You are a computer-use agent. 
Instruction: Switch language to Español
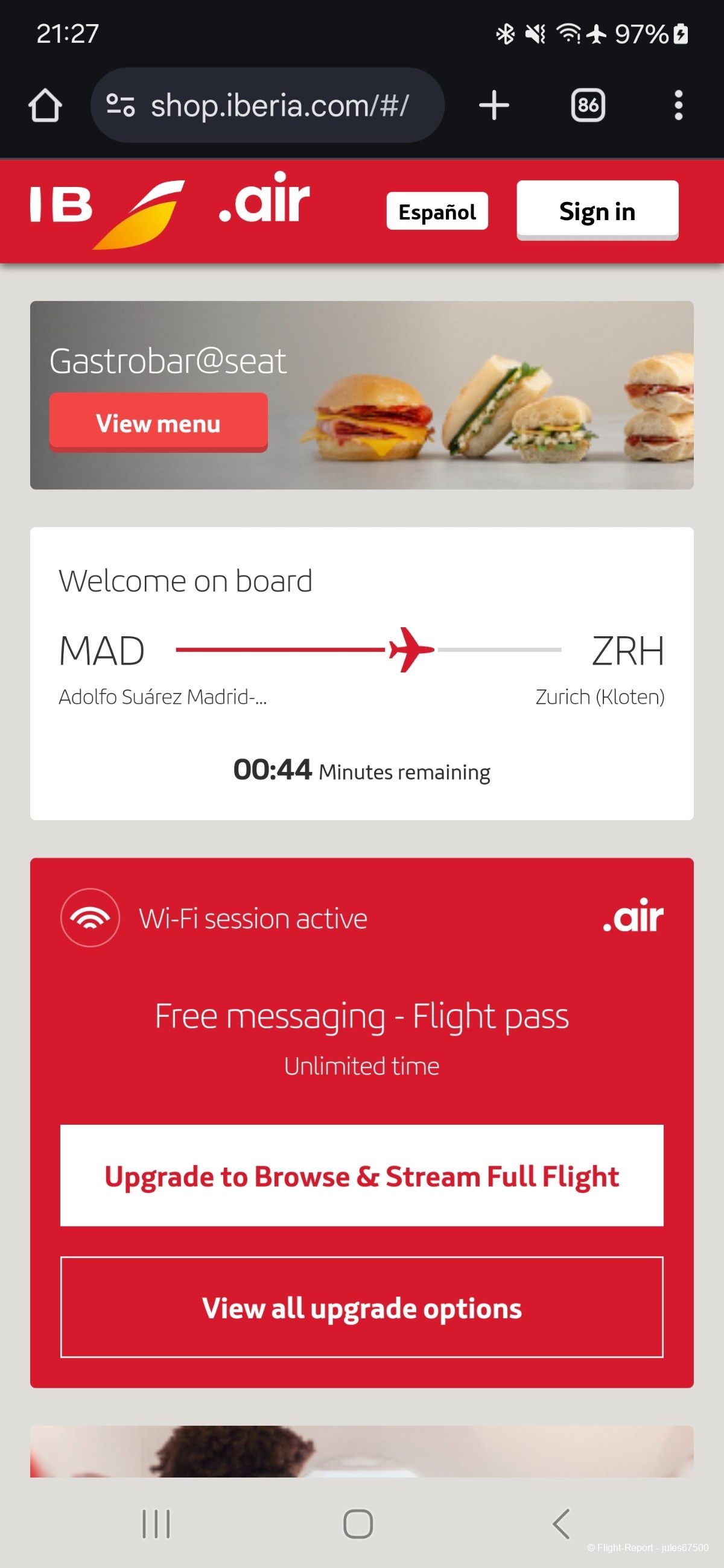[x=437, y=211]
